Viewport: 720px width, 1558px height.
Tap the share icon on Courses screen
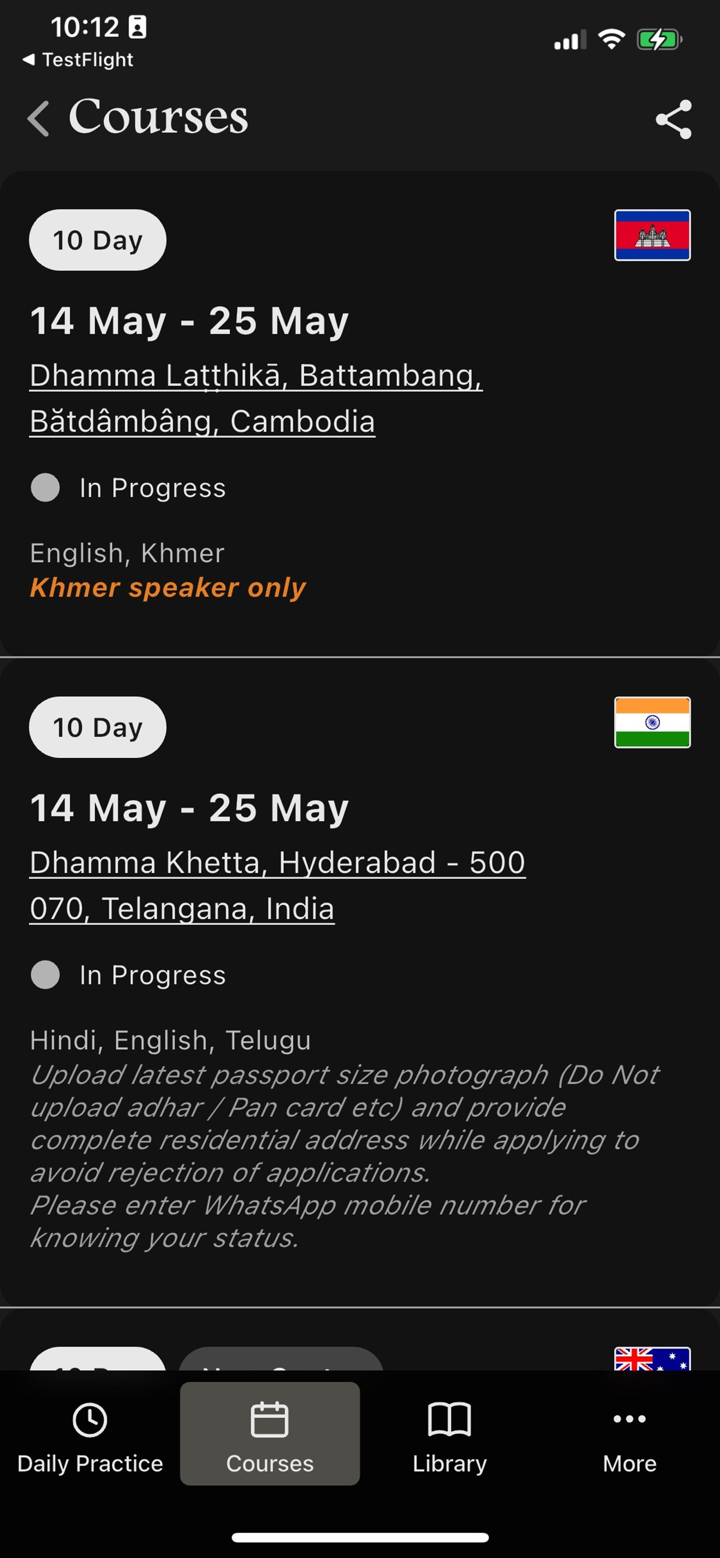(x=674, y=118)
